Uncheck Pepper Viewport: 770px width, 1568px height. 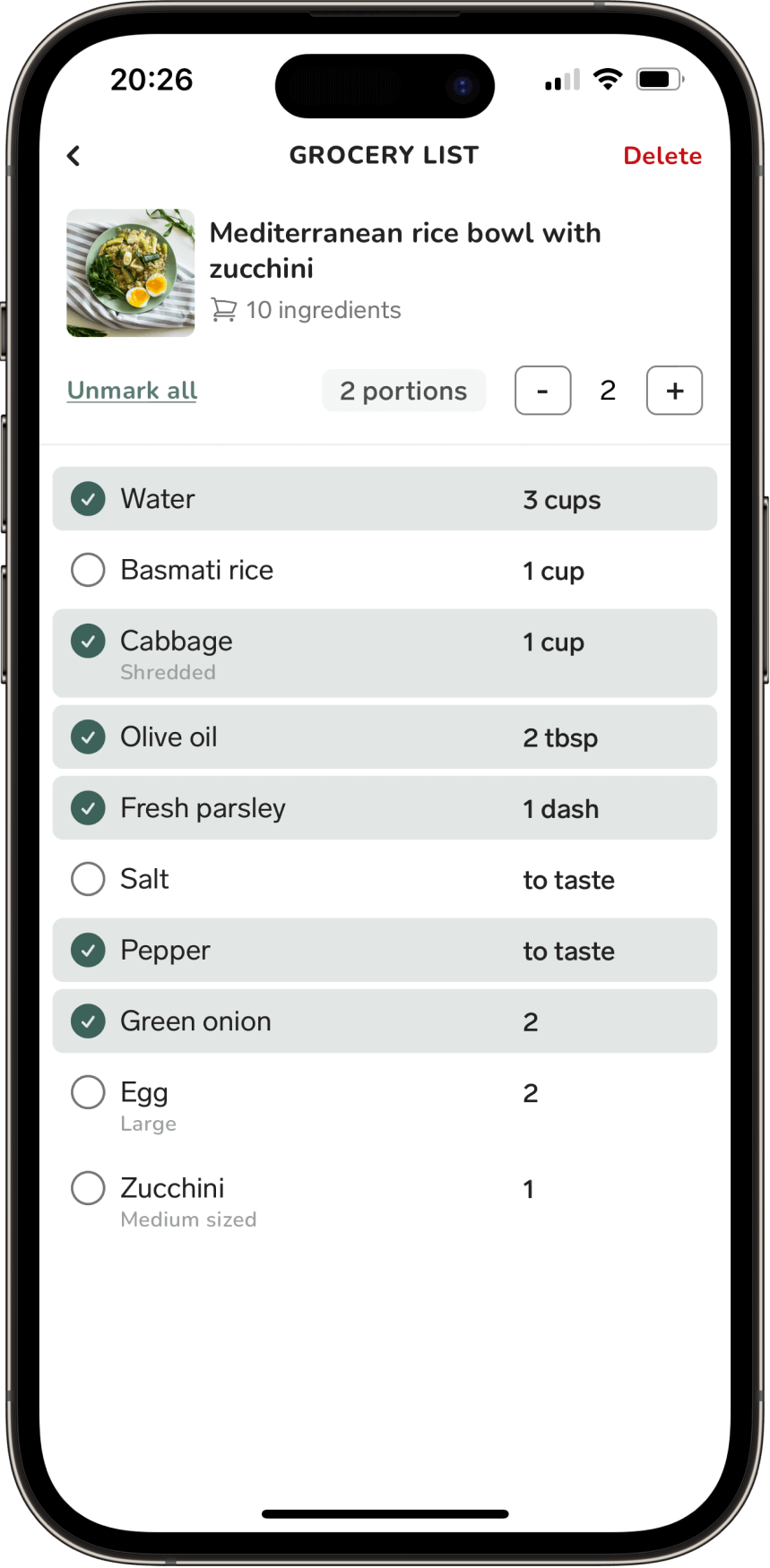(88, 951)
